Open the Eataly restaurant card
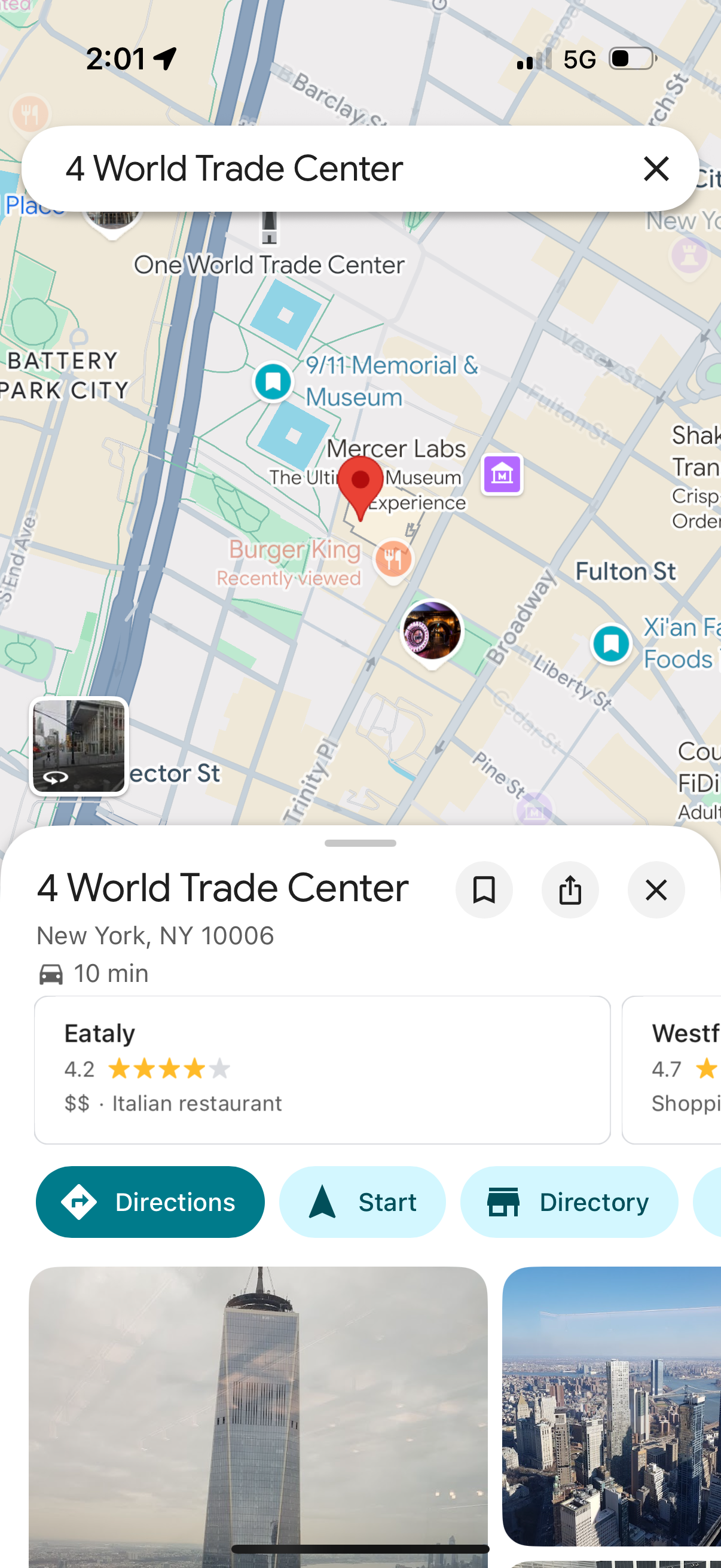721x1568 pixels. pyautogui.click(x=321, y=1069)
